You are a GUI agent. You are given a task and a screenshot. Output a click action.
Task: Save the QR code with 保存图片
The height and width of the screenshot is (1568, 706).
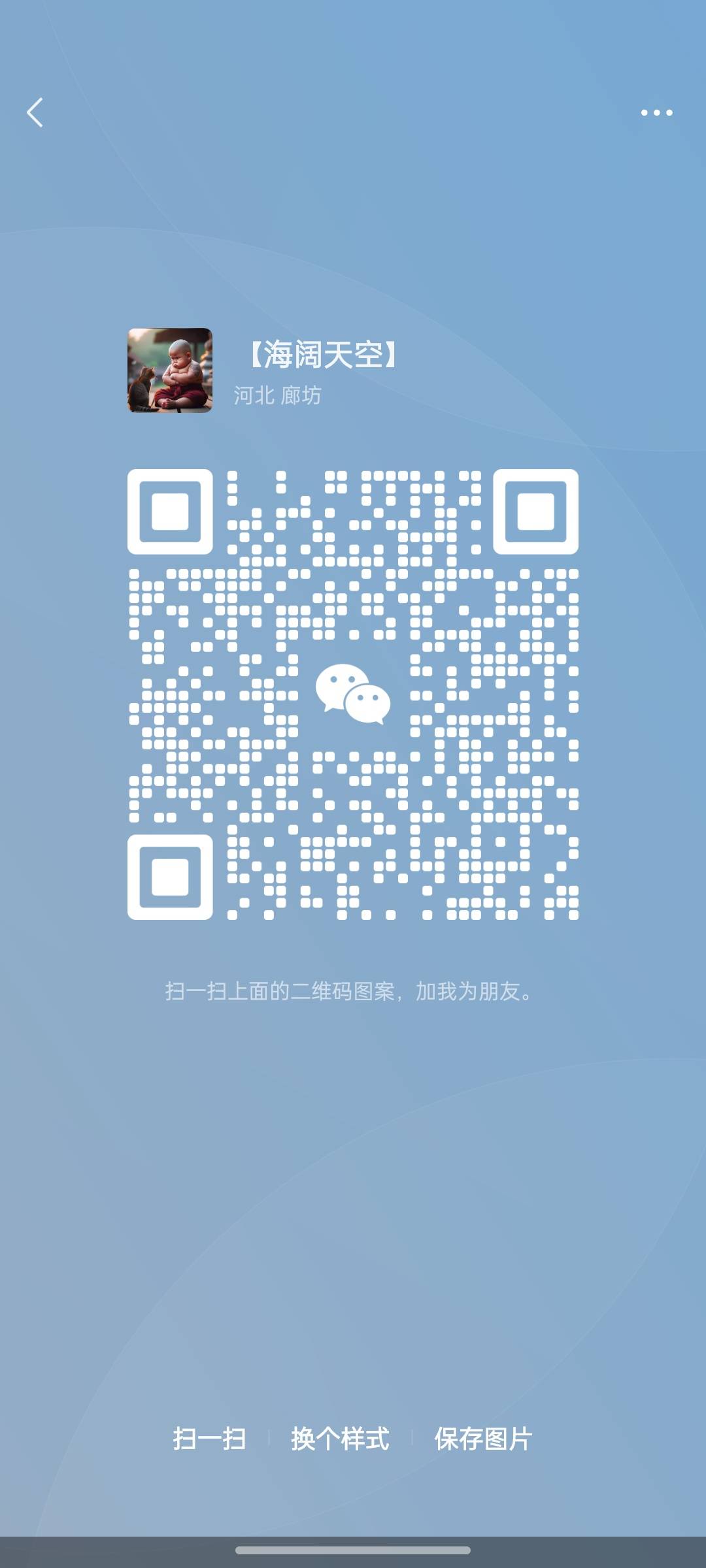coord(483,1439)
